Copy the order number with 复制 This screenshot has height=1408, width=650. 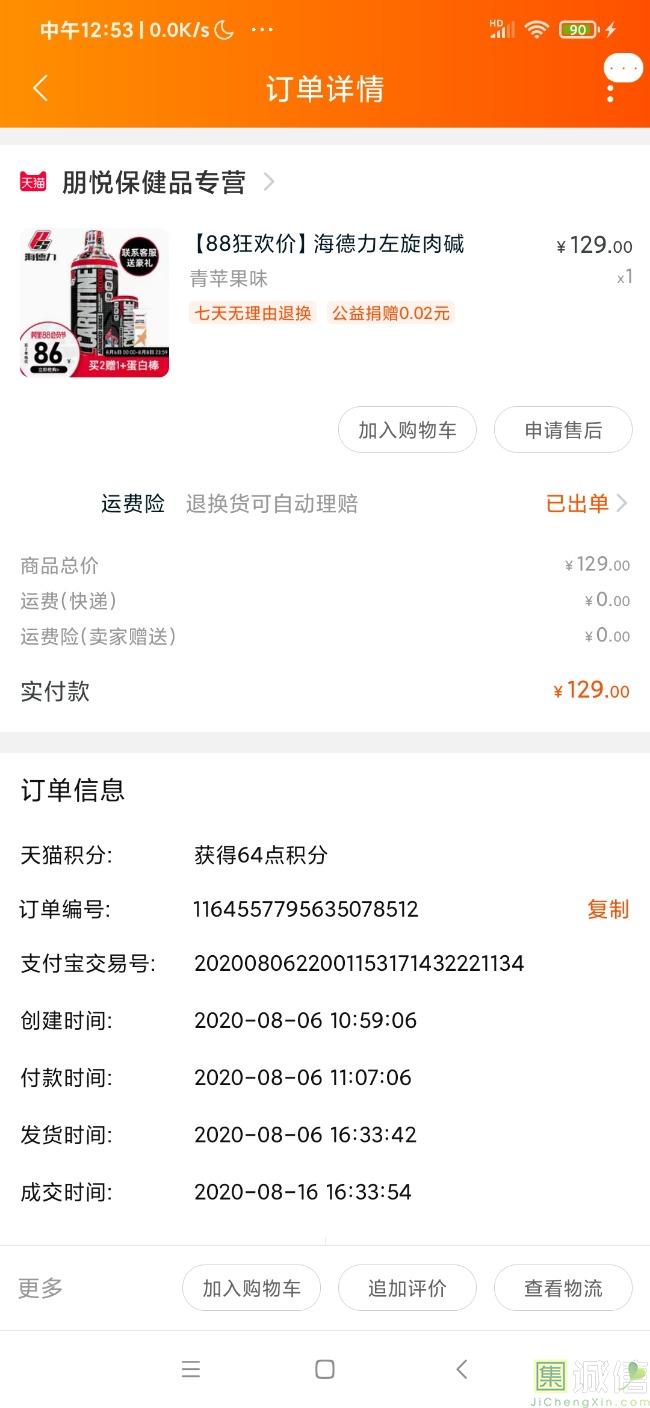[x=607, y=909]
